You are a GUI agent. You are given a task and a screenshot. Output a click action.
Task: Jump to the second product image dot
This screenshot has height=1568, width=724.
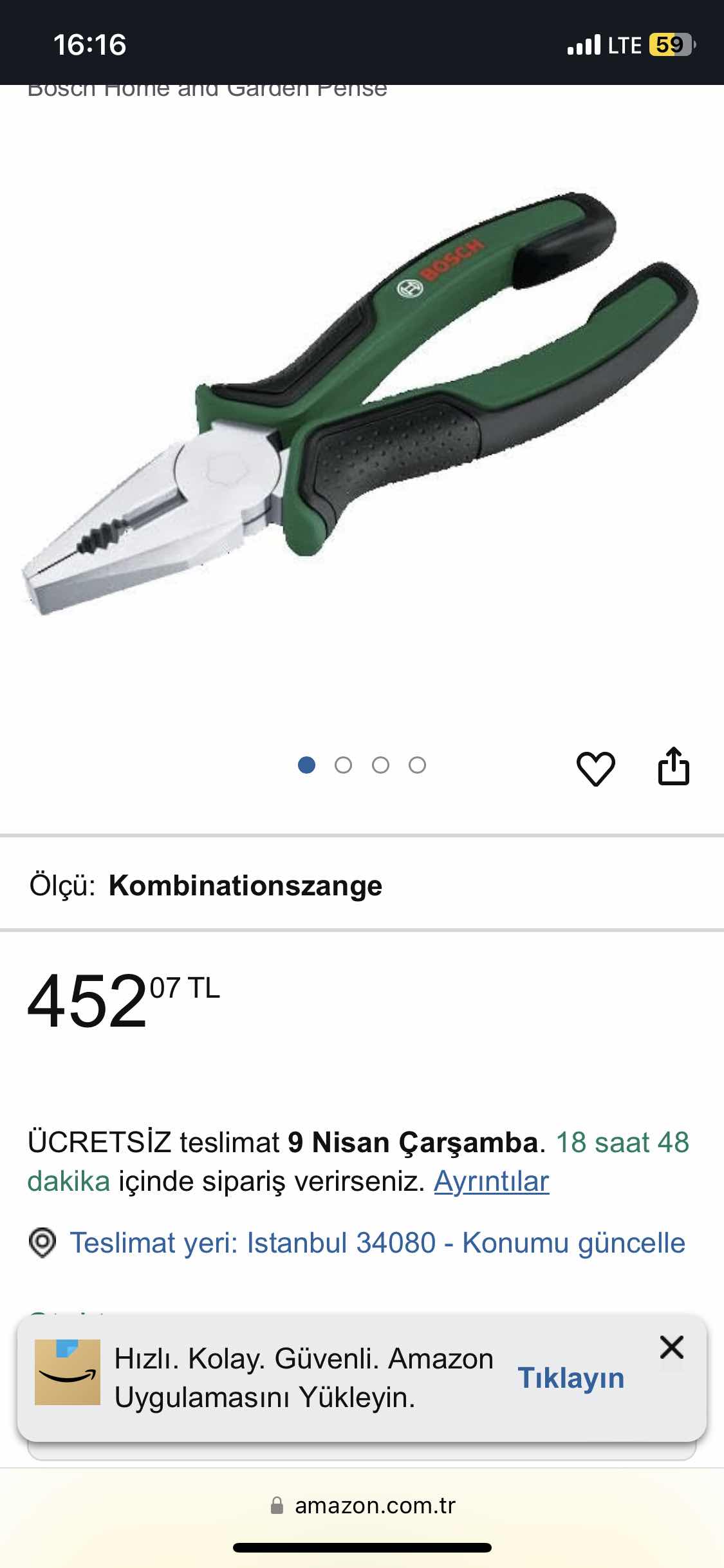343,765
